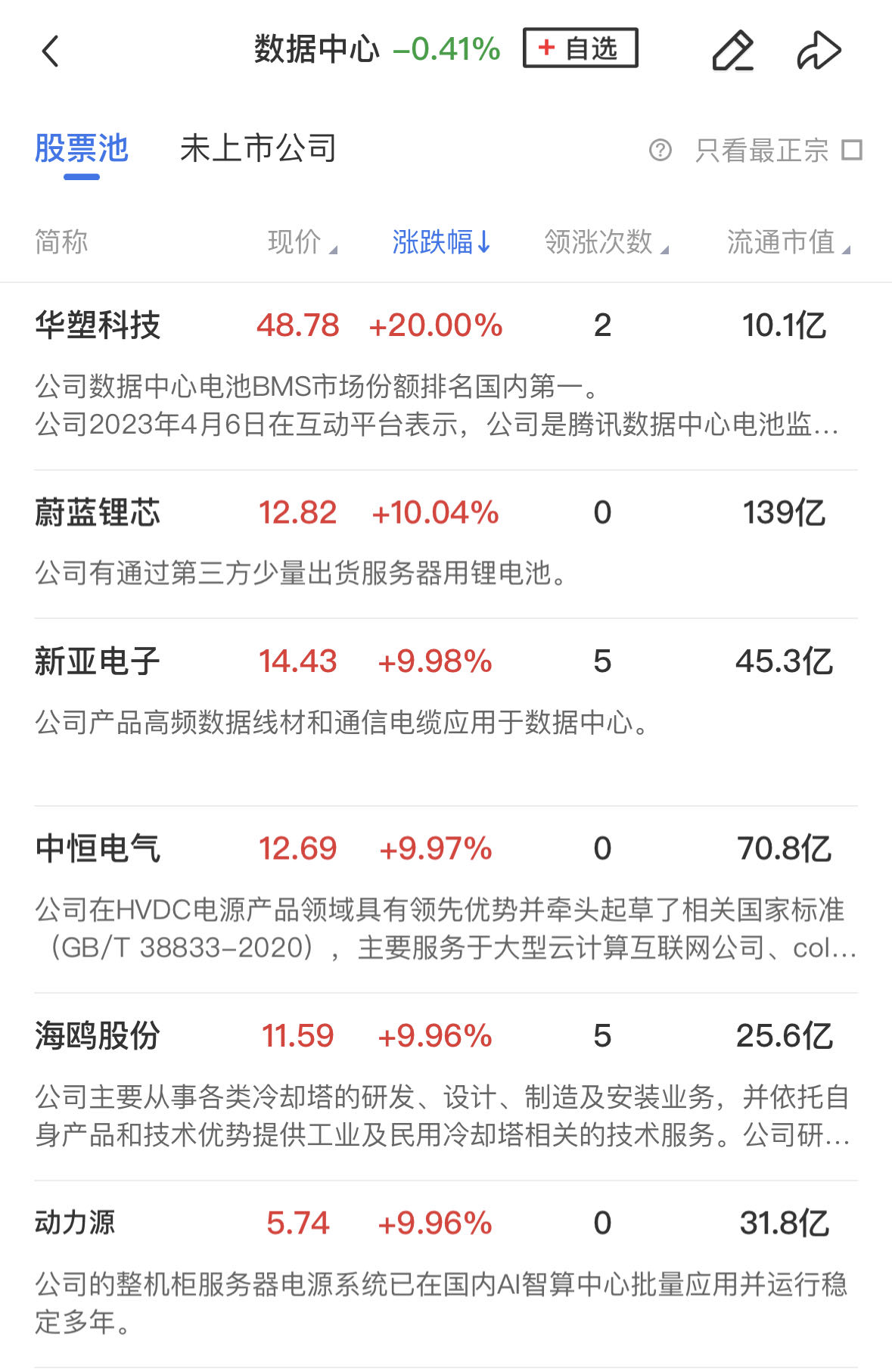The width and height of the screenshot is (892, 1372).
Task: Click the share icon at top right
Action: [x=819, y=49]
